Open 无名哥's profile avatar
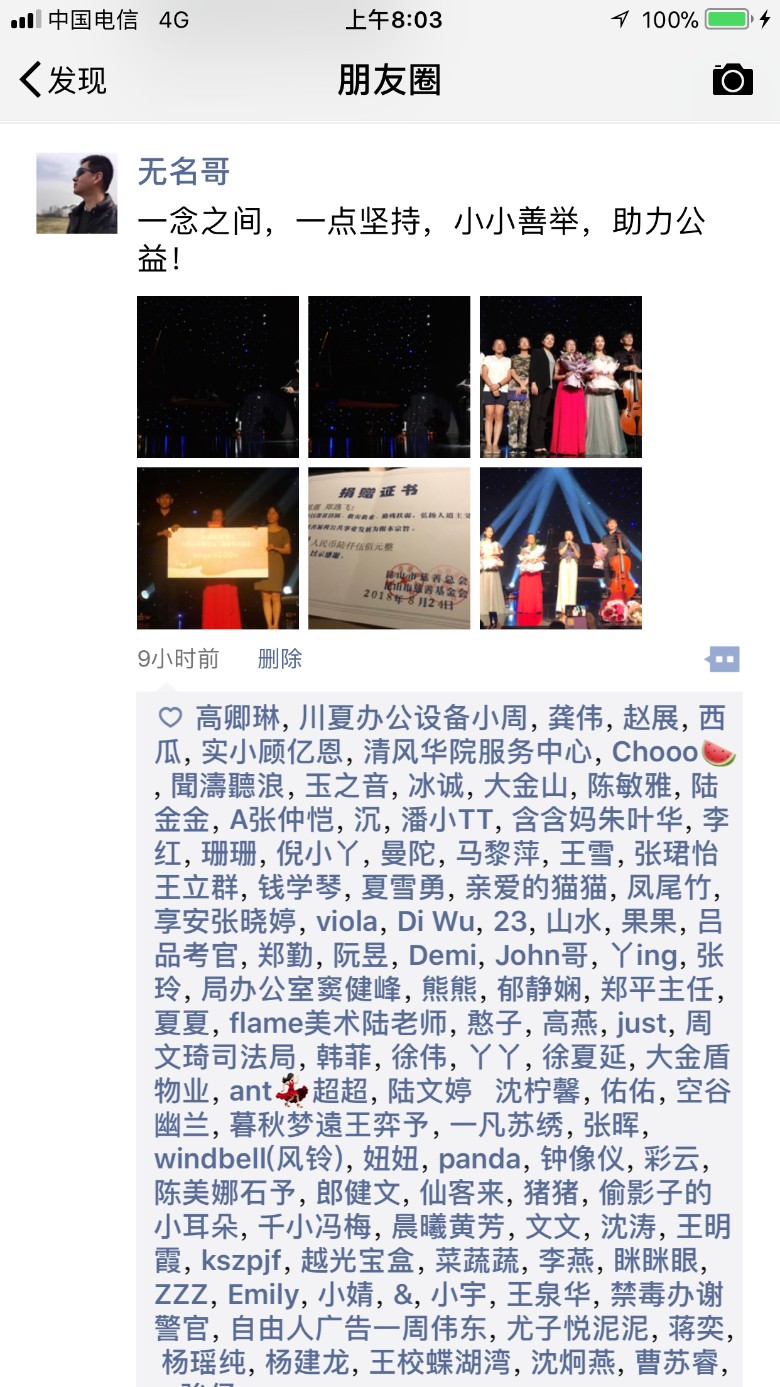 coord(77,194)
